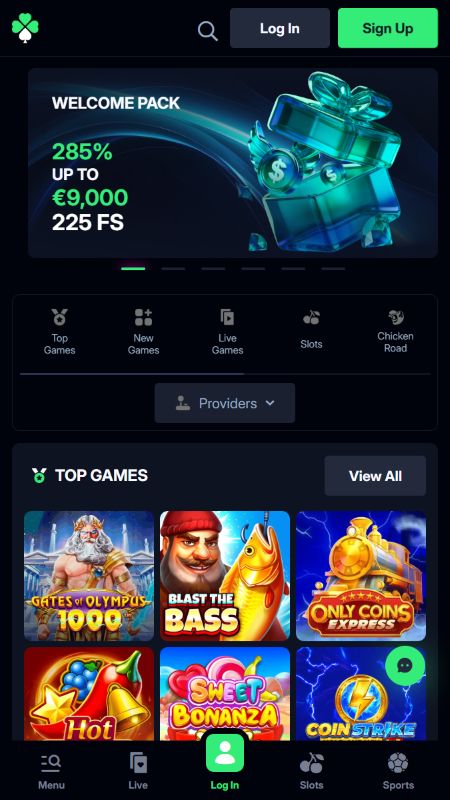Open the search magnifier icon
This screenshot has width=450, height=800.
pos(208,31)
